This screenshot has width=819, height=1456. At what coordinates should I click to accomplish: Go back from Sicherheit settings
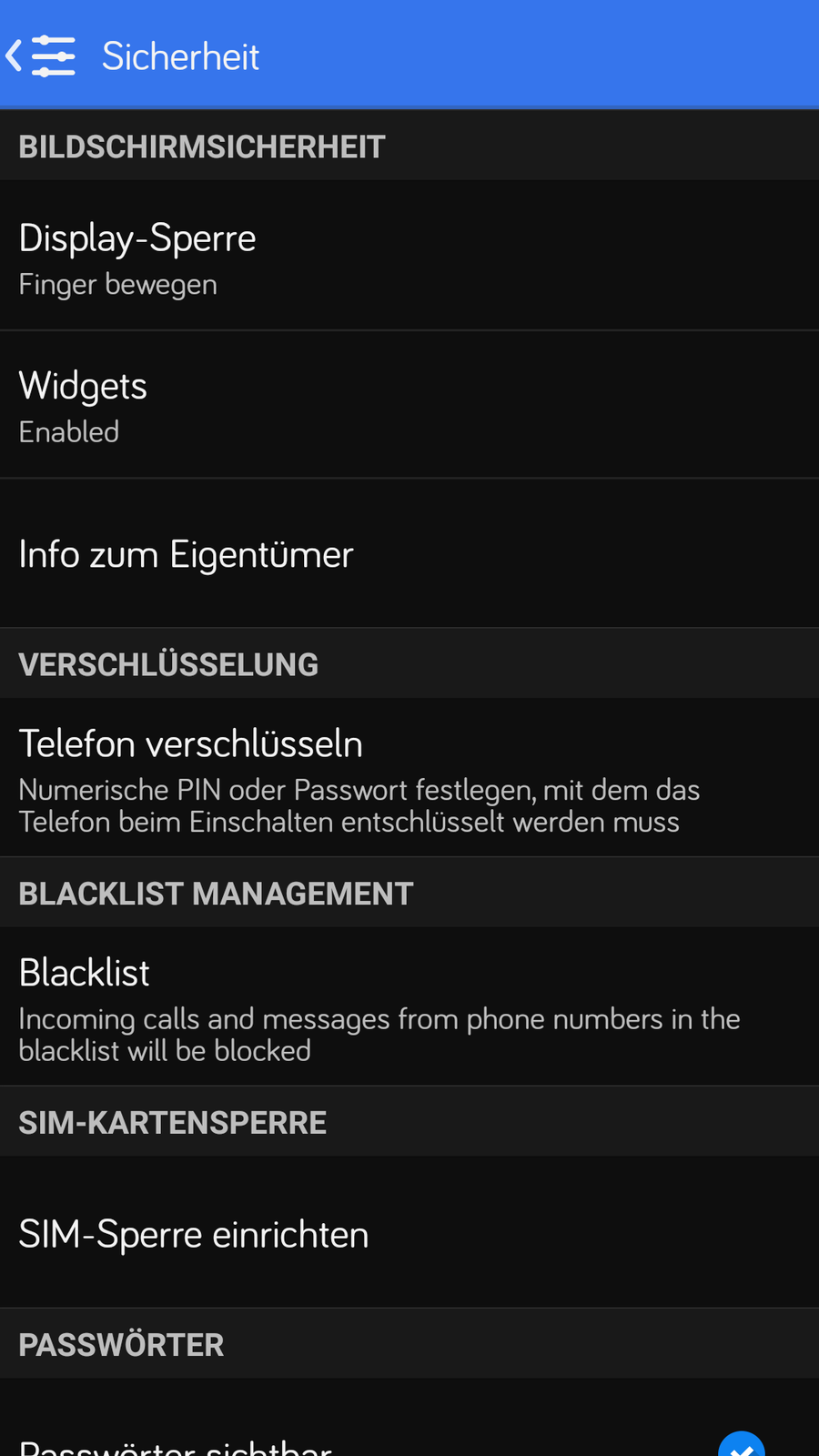[x=40, y=56]
